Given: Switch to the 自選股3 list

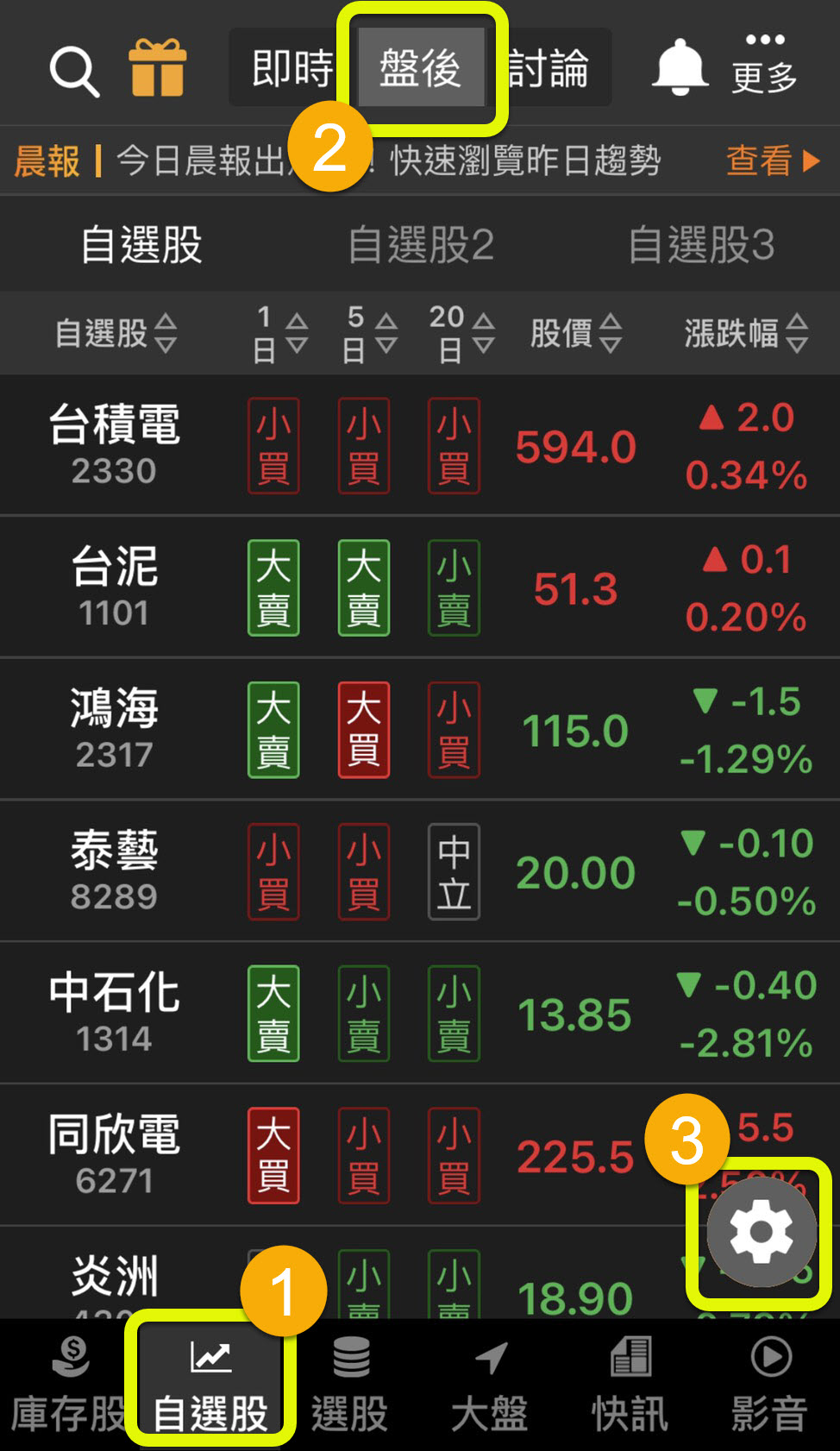Looking at the screenshot, I should pyautogui.click(x=701, y=245).
